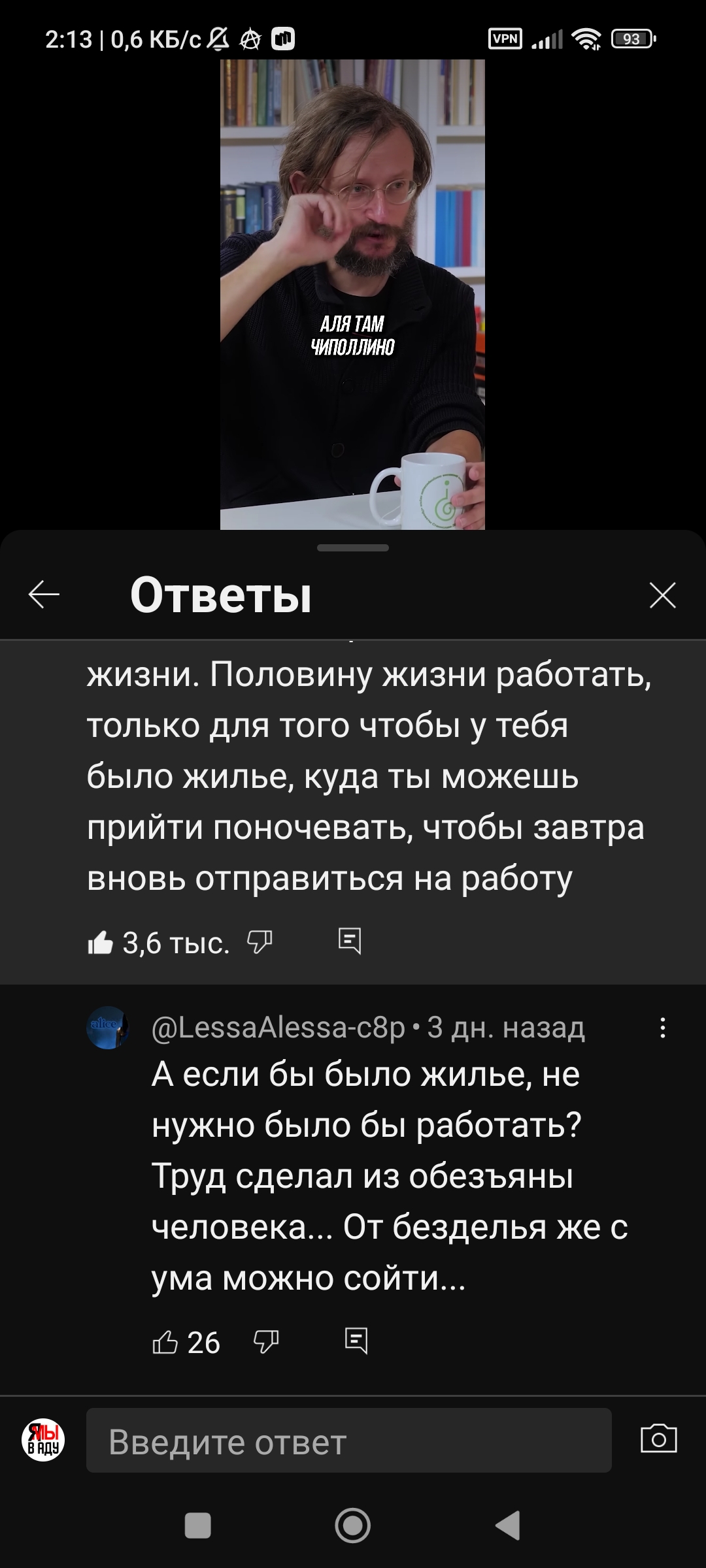The width and height of the screenshot is (706, 1568).
Task: Focus the Введите ответ field
Action: 348,1442
